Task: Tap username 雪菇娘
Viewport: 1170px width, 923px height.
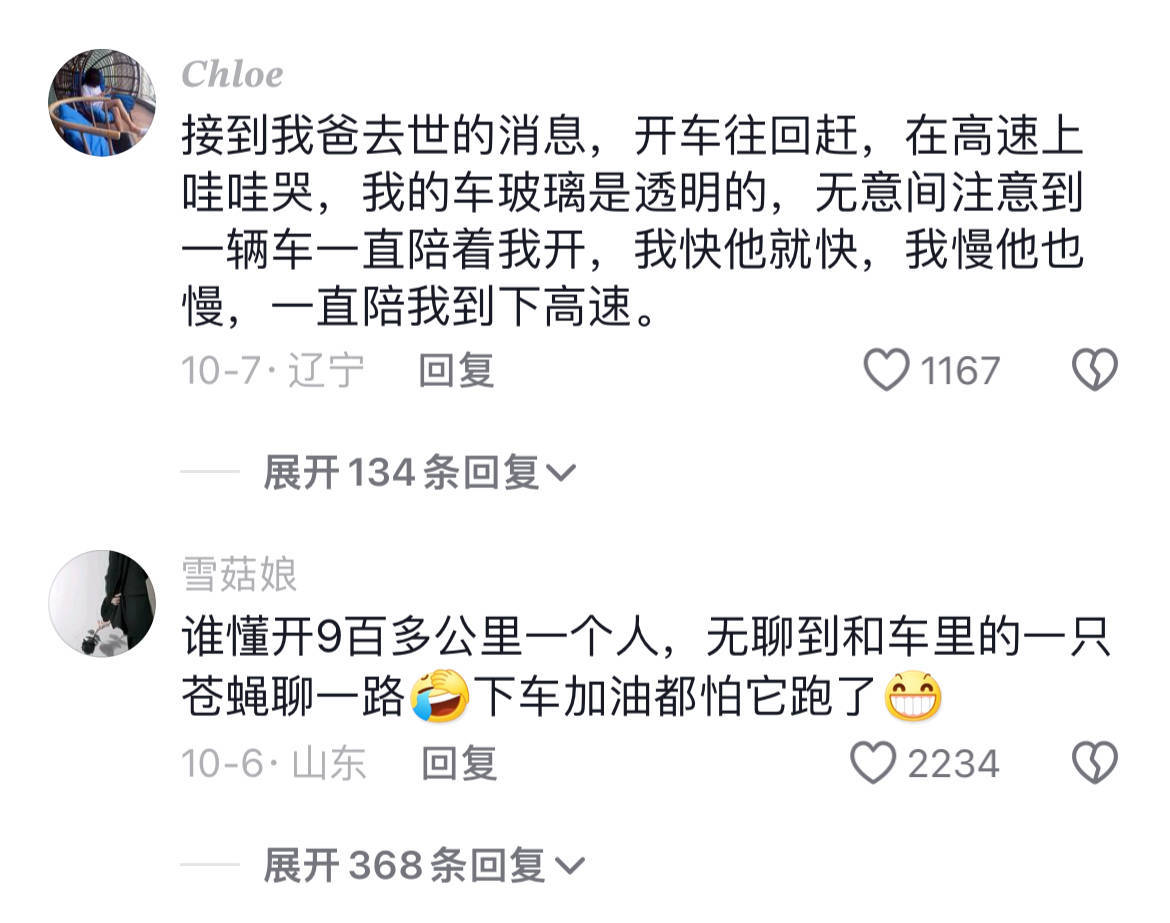Action: 239,575
